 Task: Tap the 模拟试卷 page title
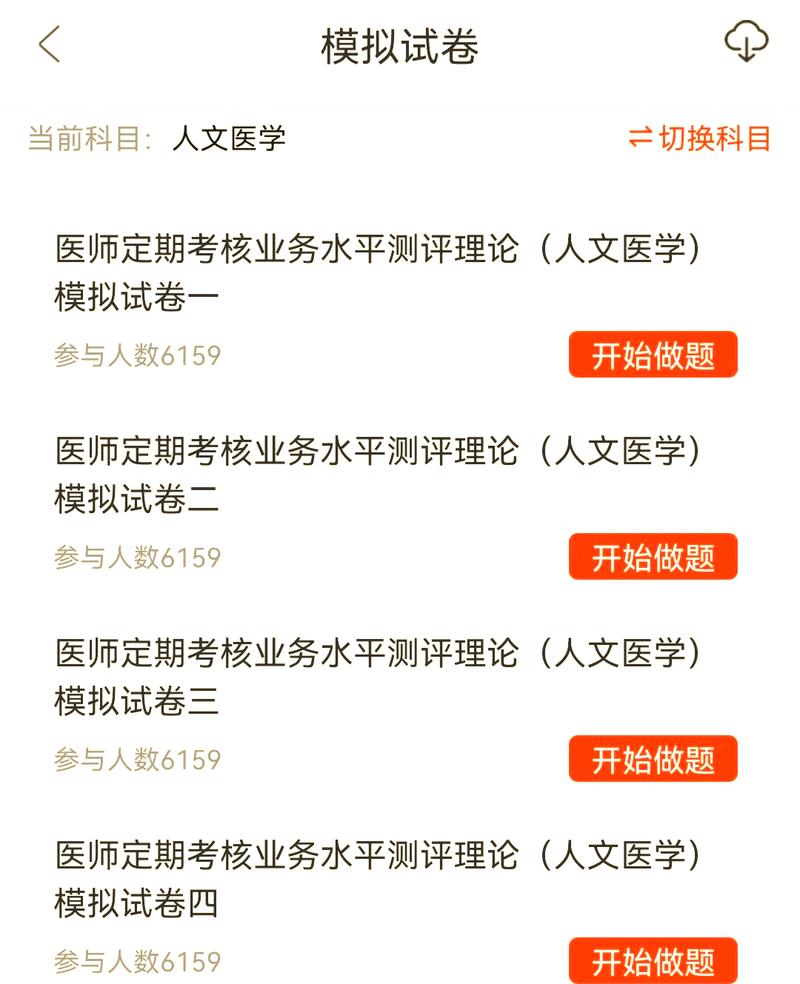(x=400, y=45)
